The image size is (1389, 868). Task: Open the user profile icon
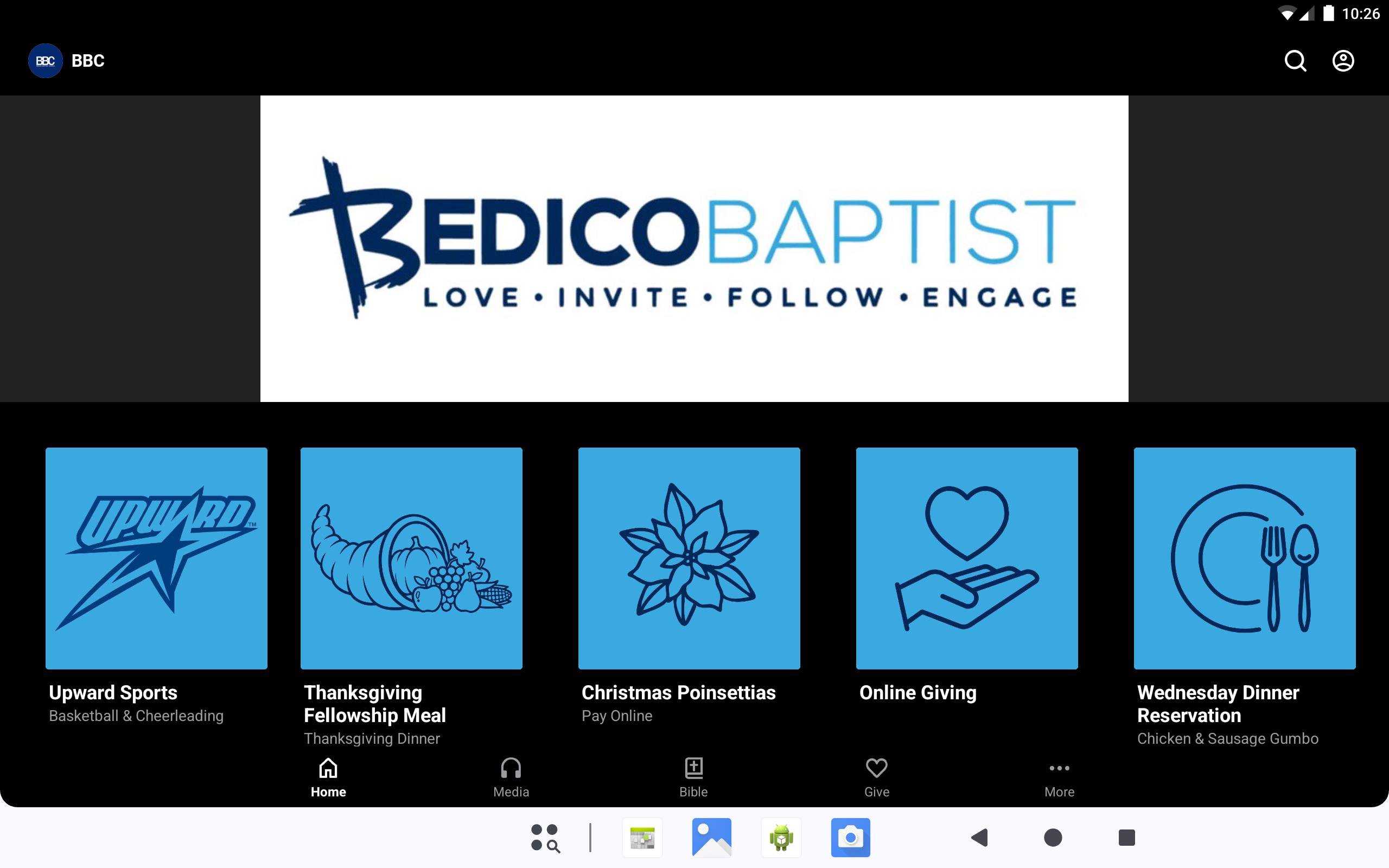(1342, 61)
